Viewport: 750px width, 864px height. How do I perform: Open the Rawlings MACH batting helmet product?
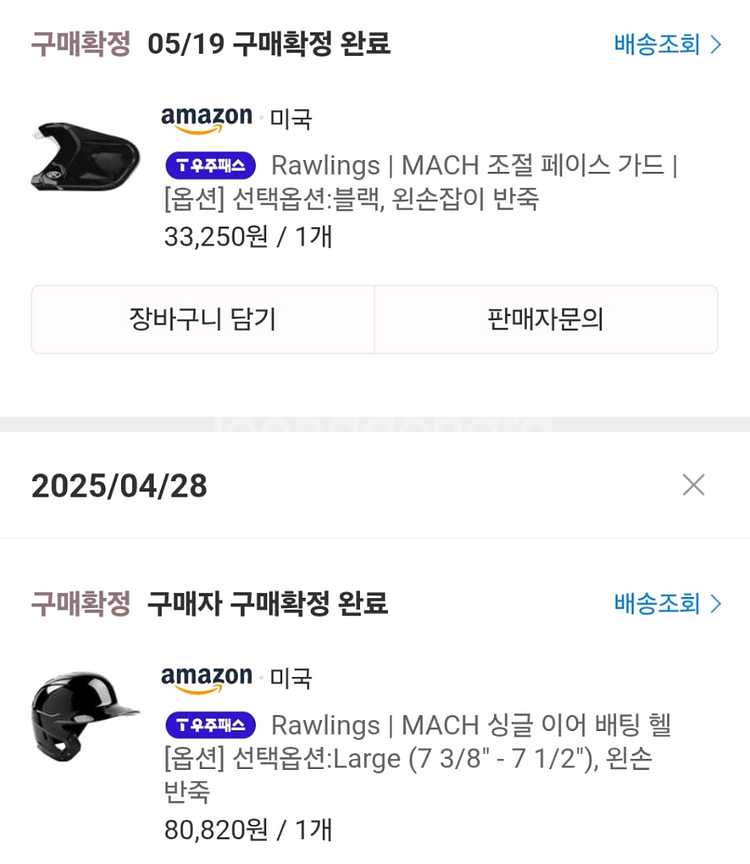click(x=470, y=725)
